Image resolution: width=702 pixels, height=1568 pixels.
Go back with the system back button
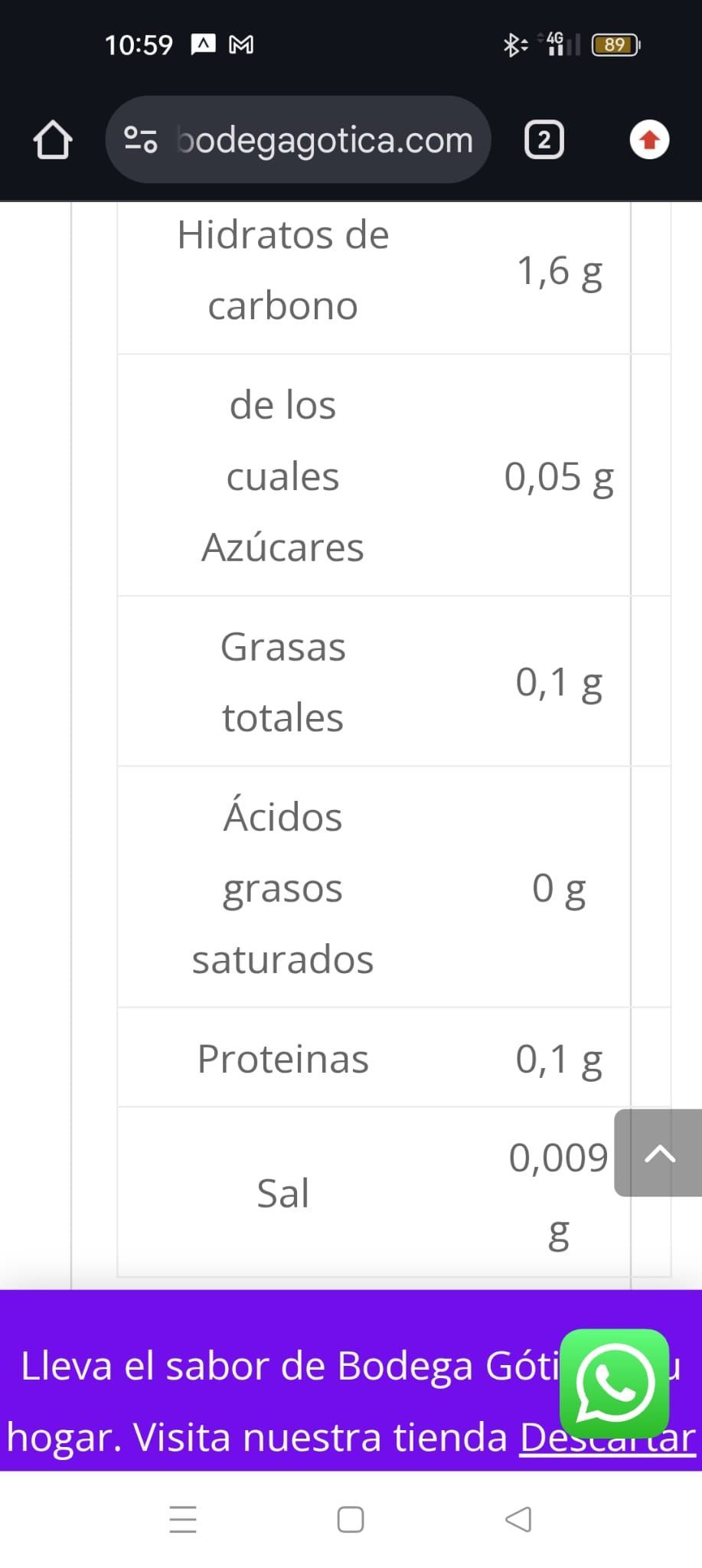pos(518,1519)
